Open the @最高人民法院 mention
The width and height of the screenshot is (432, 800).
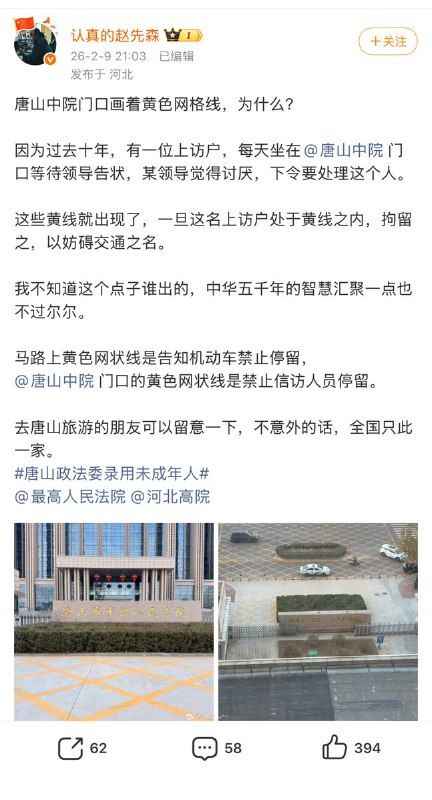[70, 496]
